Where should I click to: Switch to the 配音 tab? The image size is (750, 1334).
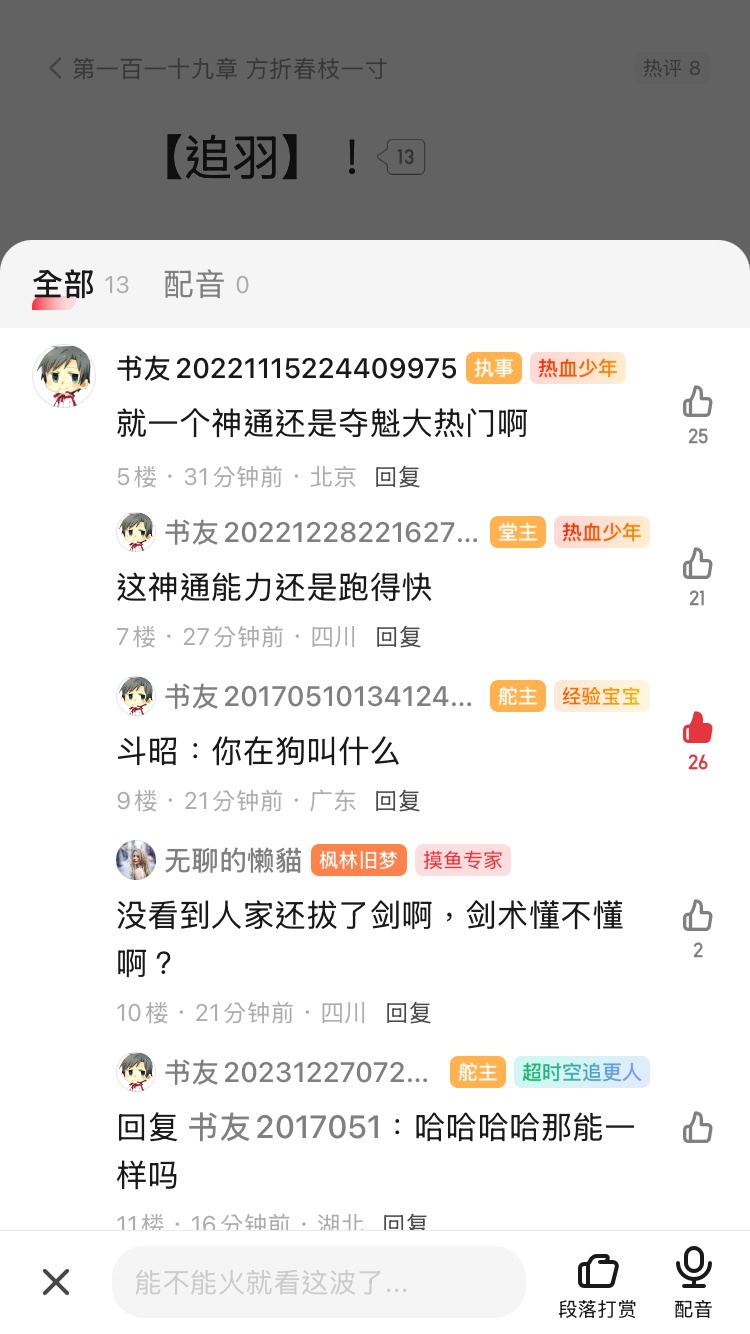click(x=194, y=285)
